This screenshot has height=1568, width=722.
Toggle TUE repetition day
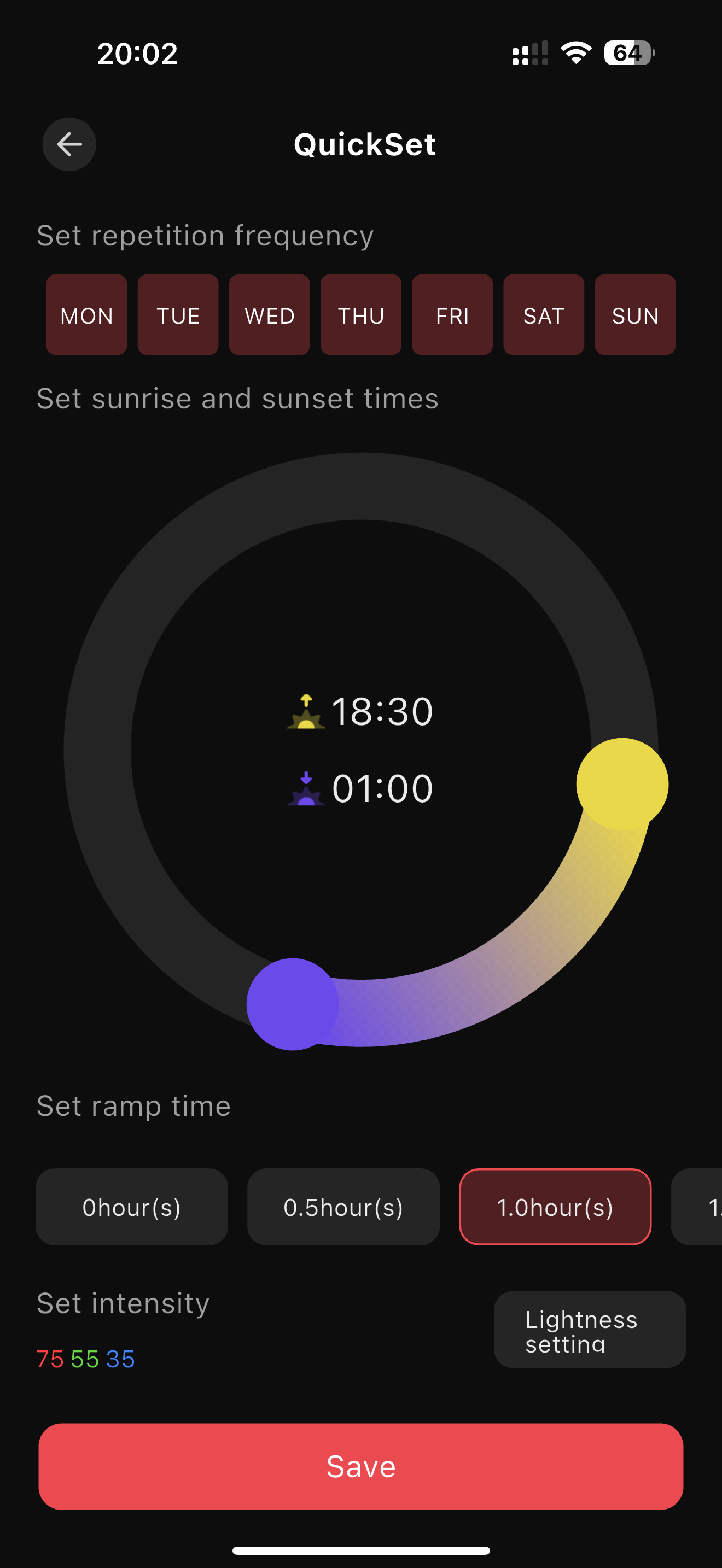(178, 315)
